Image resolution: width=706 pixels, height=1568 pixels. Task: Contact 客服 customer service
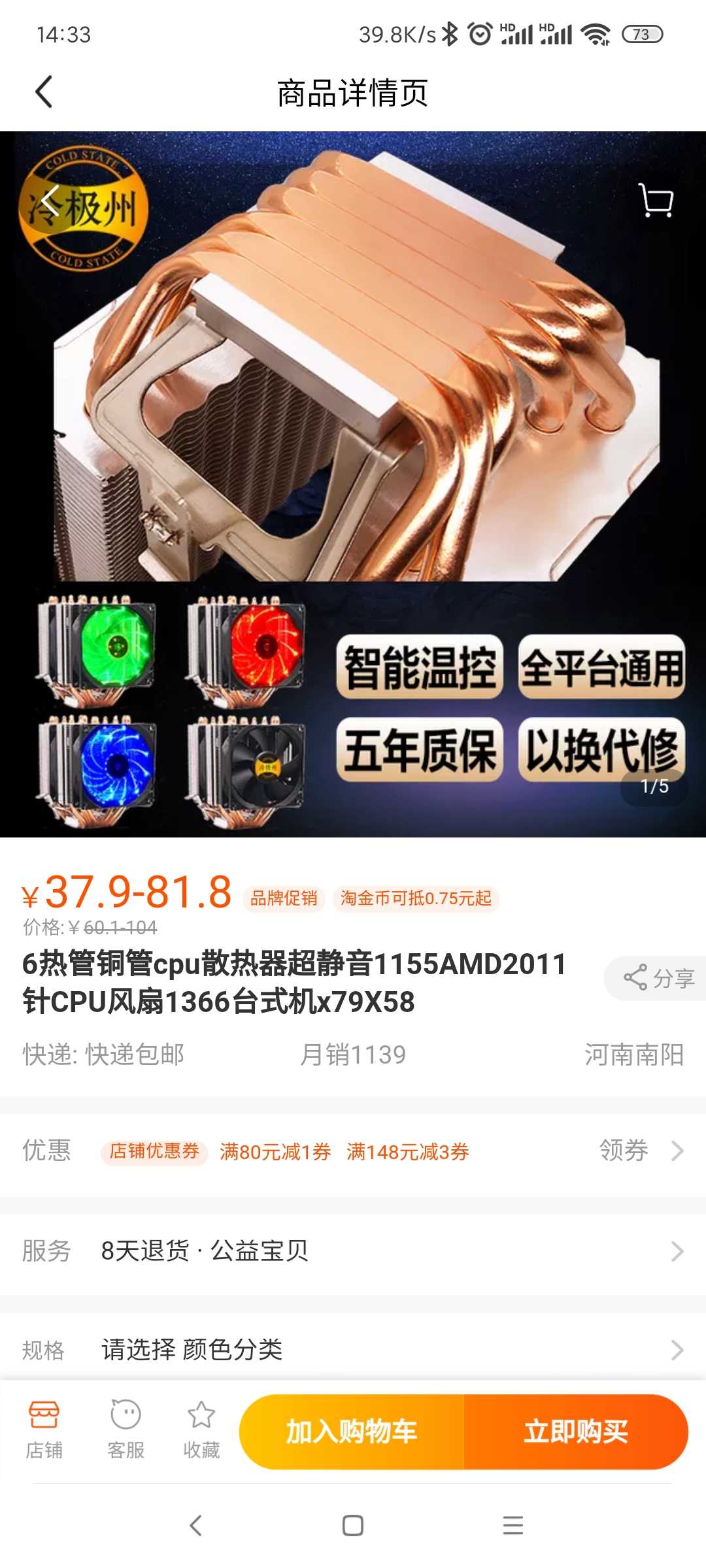(x=126, y=1431)
